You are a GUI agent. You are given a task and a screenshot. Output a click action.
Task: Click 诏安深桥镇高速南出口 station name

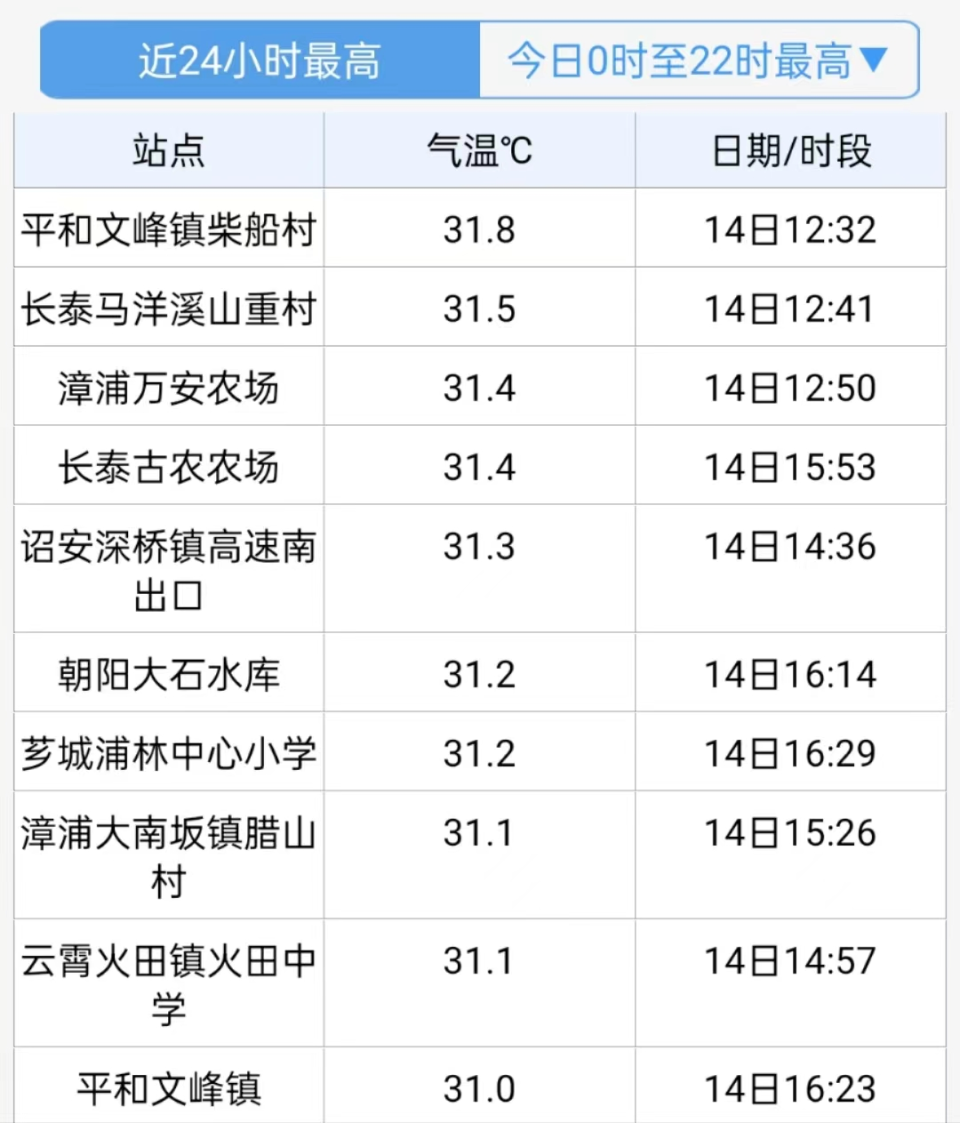pyautogui.click(x=166, y=568)
